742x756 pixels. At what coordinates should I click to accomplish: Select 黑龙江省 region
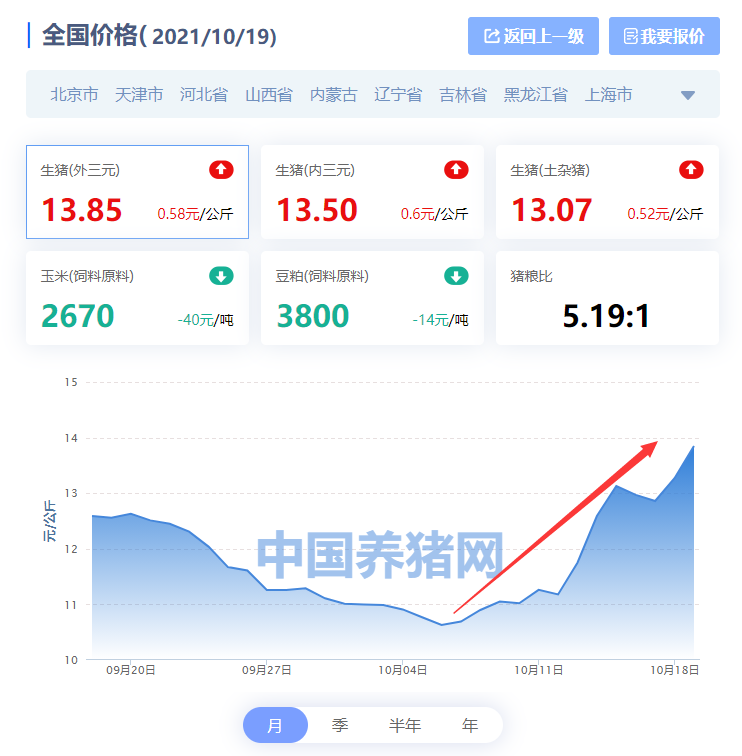click(x=535, y=95)
